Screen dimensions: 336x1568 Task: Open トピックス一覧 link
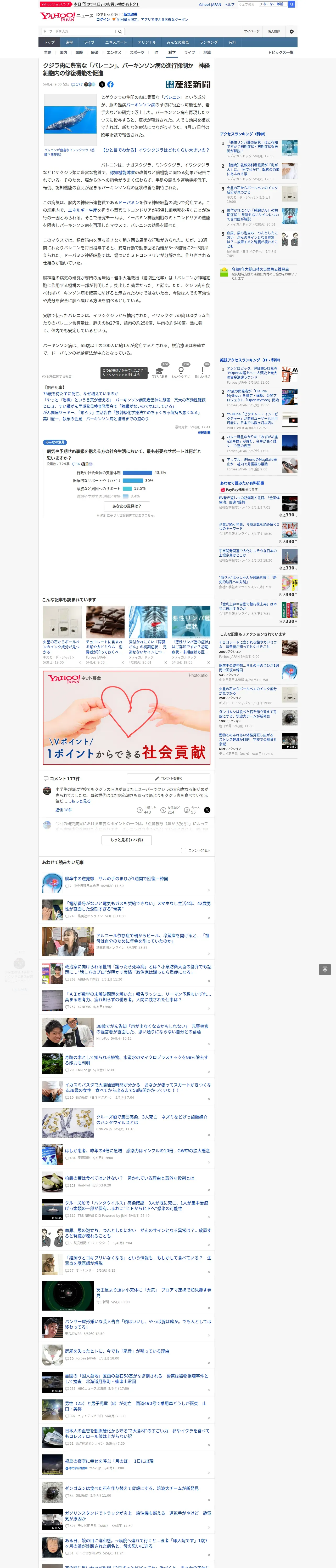pos(281,52)
